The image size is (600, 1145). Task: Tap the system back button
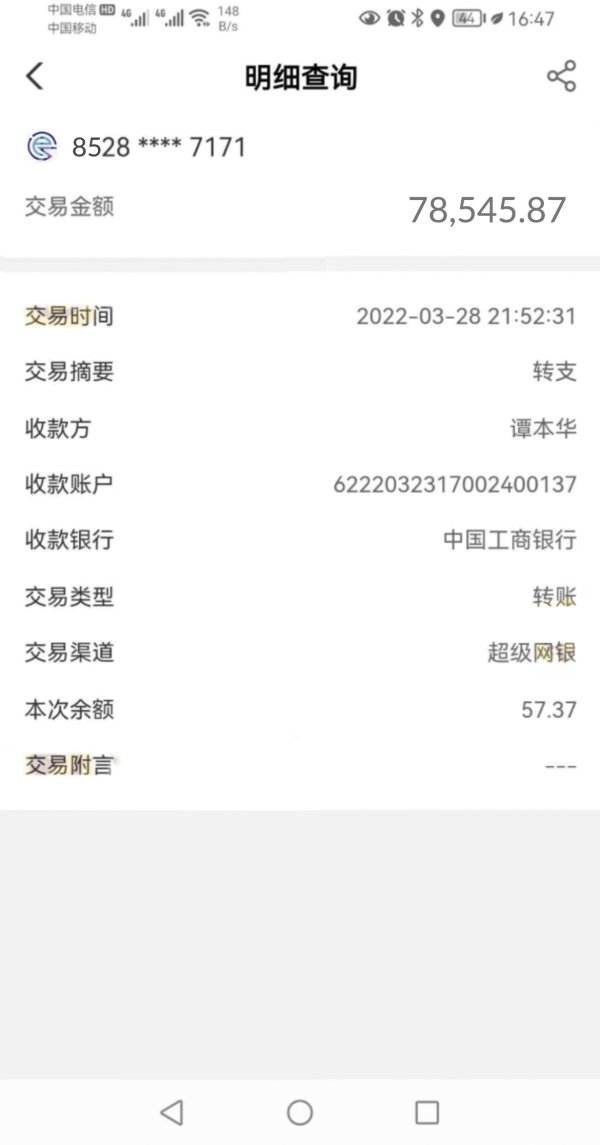coord(172,1112)
